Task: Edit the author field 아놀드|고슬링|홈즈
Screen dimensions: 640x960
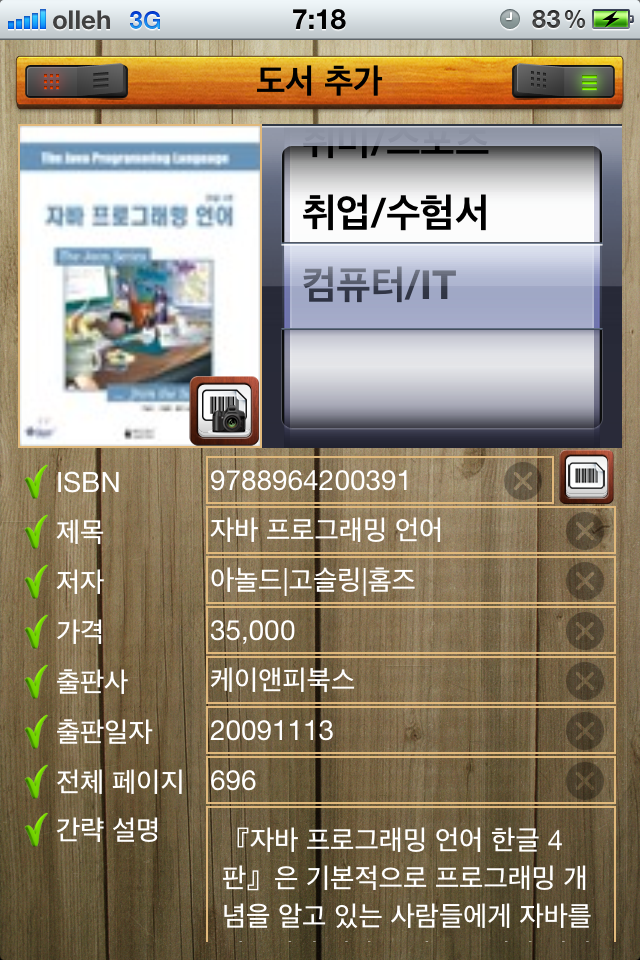Action: point(380,581)
